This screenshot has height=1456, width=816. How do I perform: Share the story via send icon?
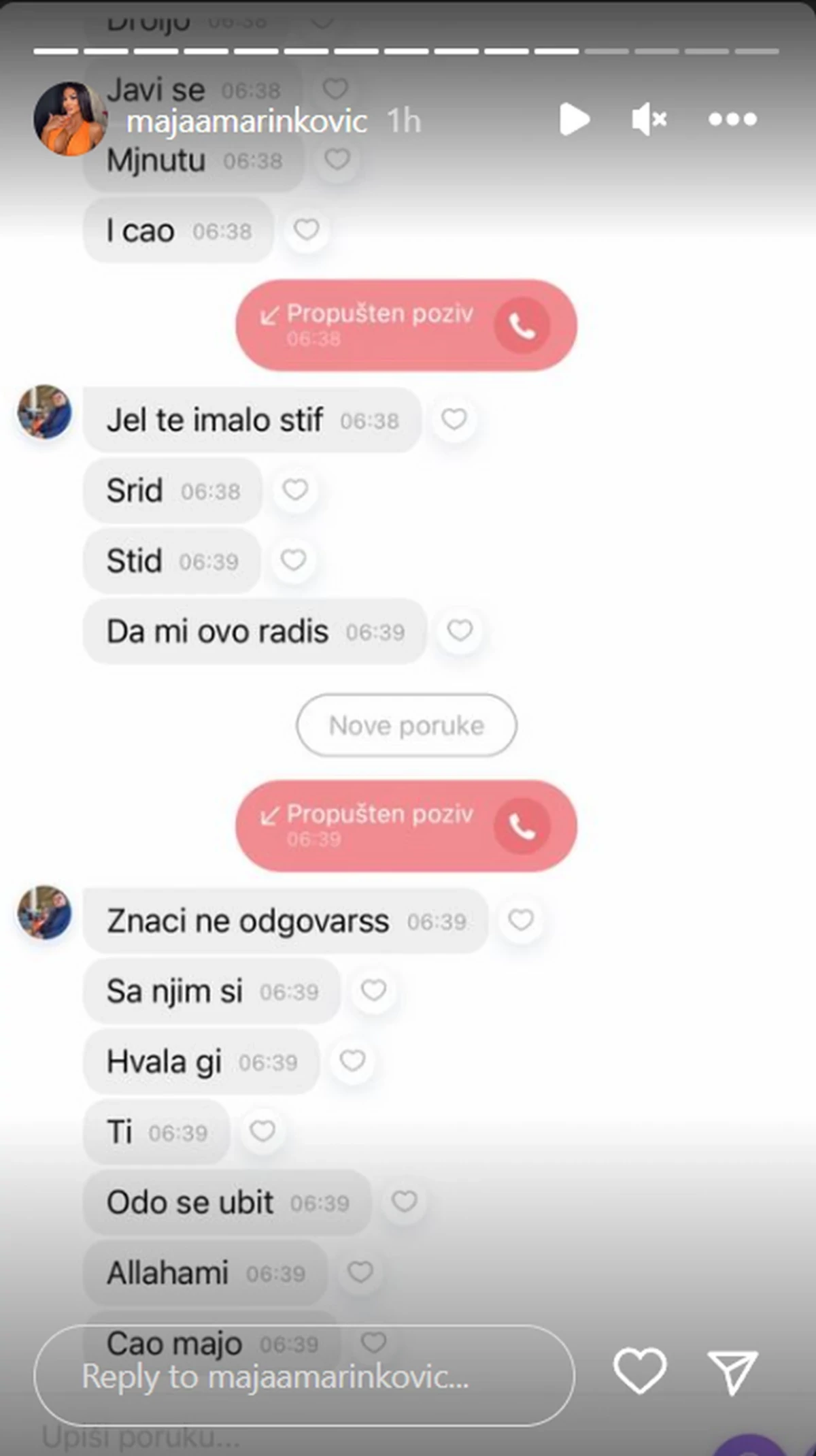(732, 1372)
